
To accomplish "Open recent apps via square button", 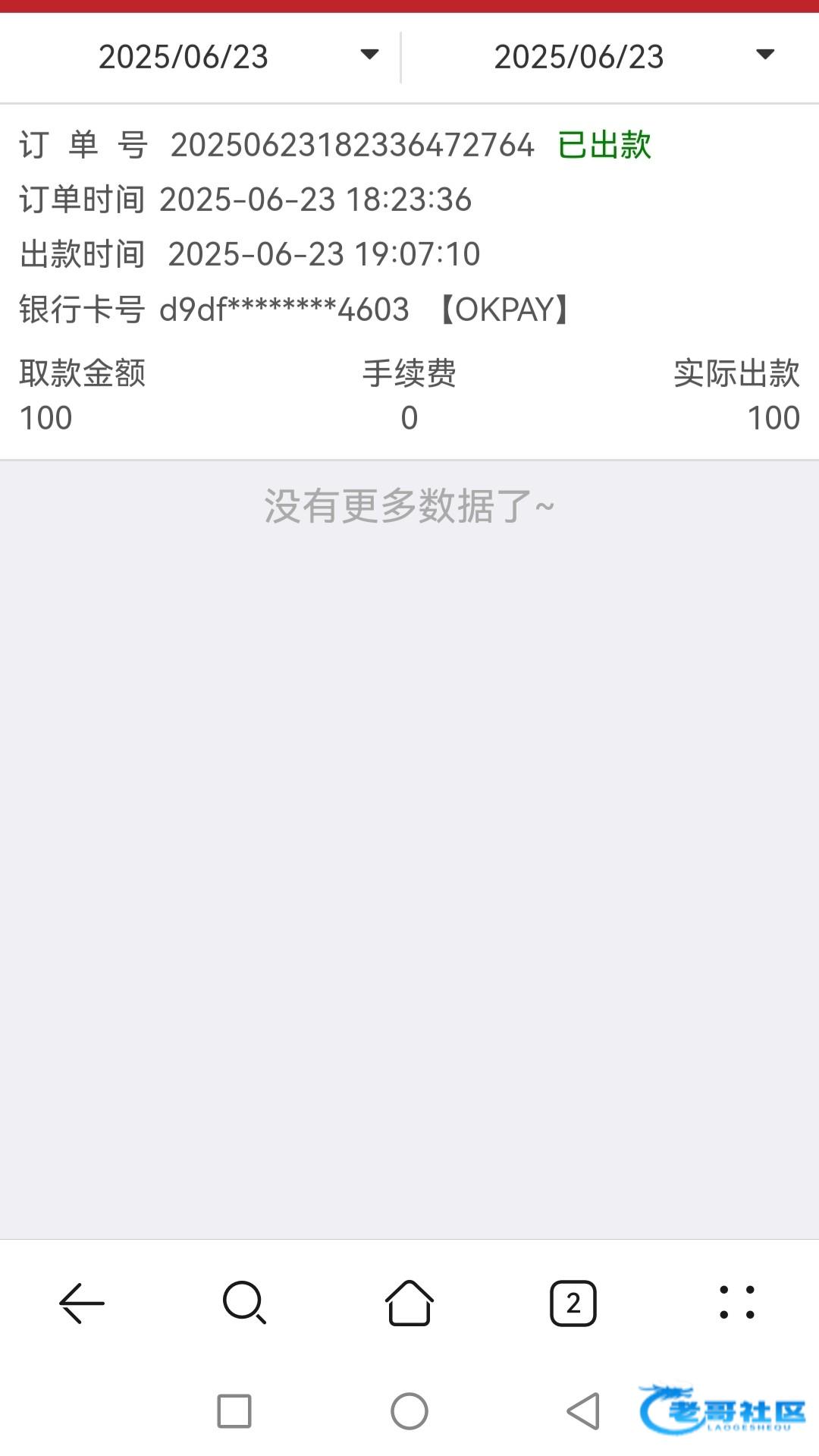I will point(234,1411).
